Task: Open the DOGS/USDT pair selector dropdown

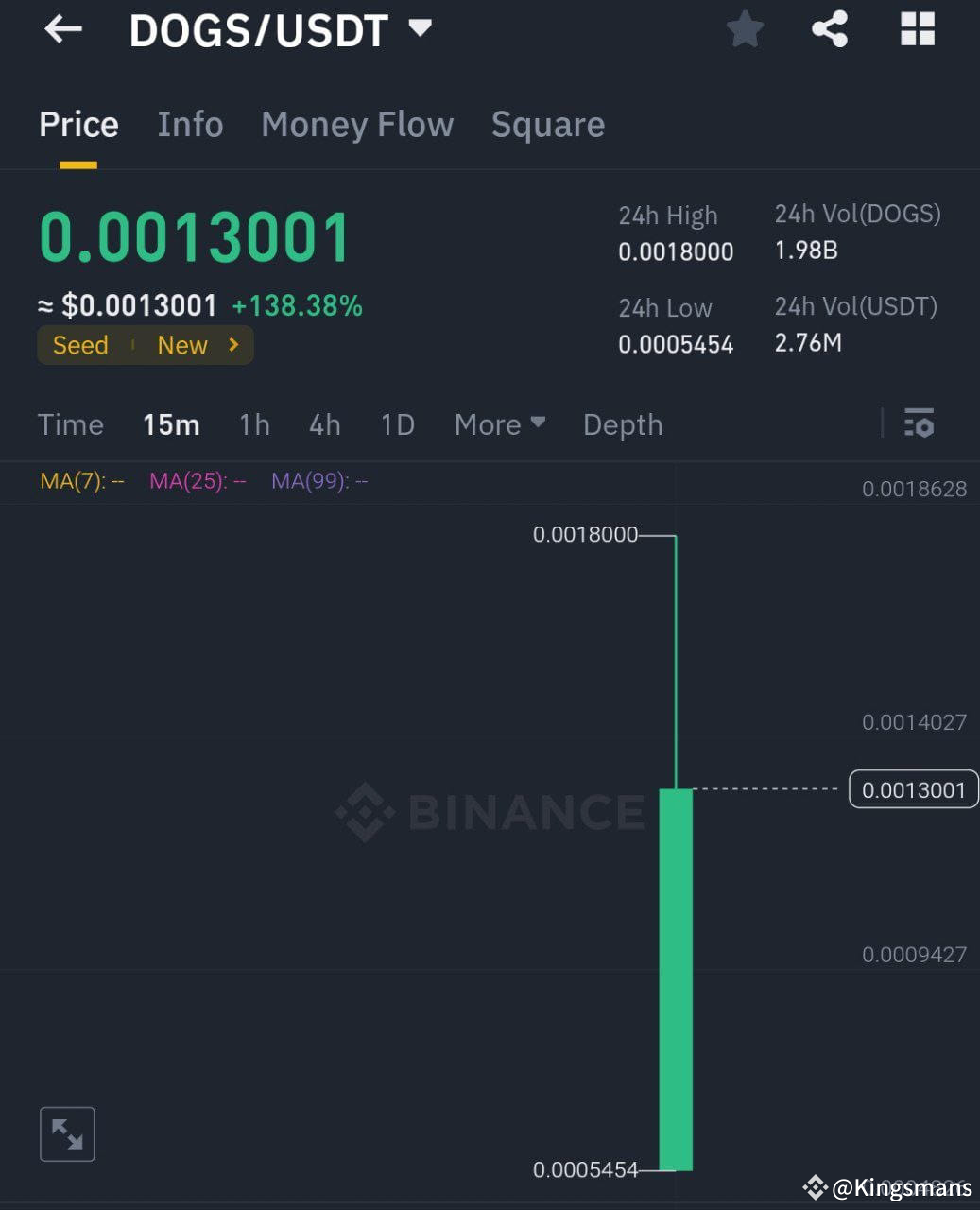Action: tap(421, 27)
